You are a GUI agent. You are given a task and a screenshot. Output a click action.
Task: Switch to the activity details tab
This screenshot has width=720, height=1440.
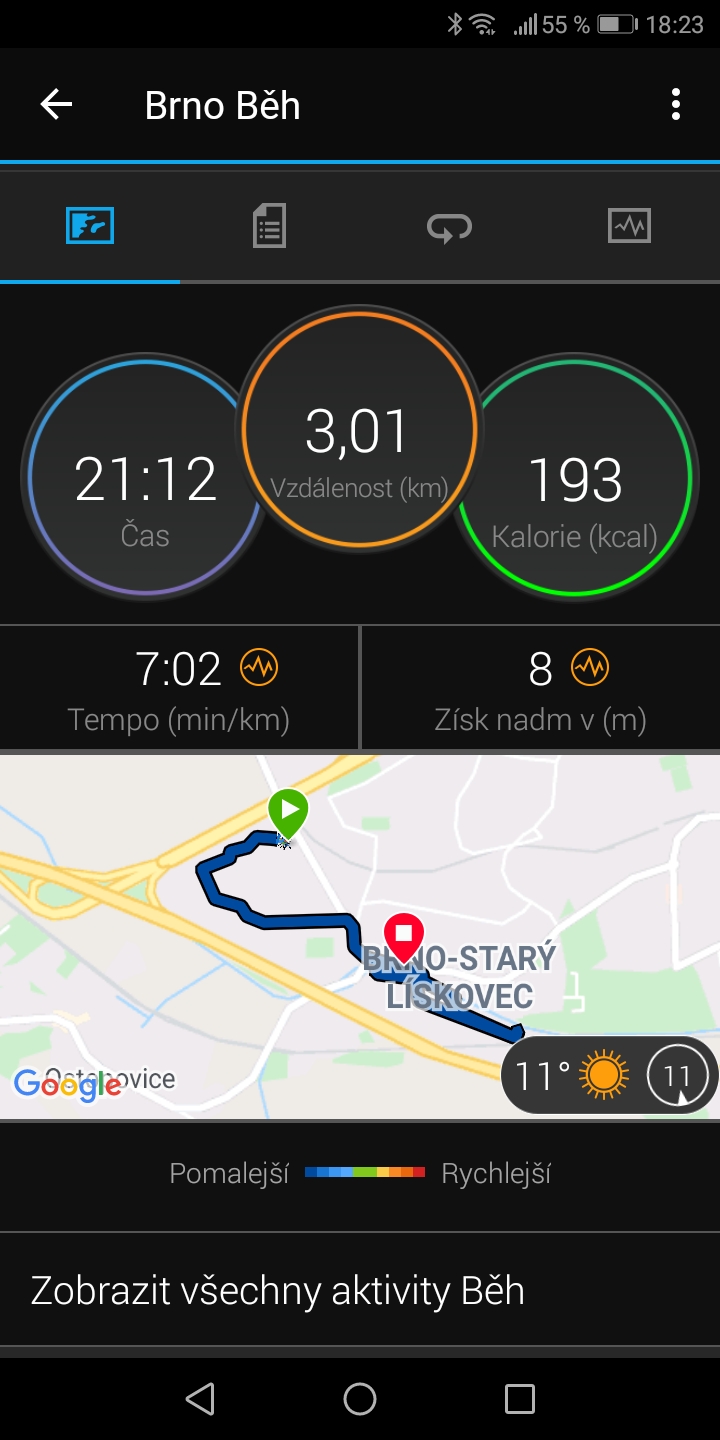(269, 226)
